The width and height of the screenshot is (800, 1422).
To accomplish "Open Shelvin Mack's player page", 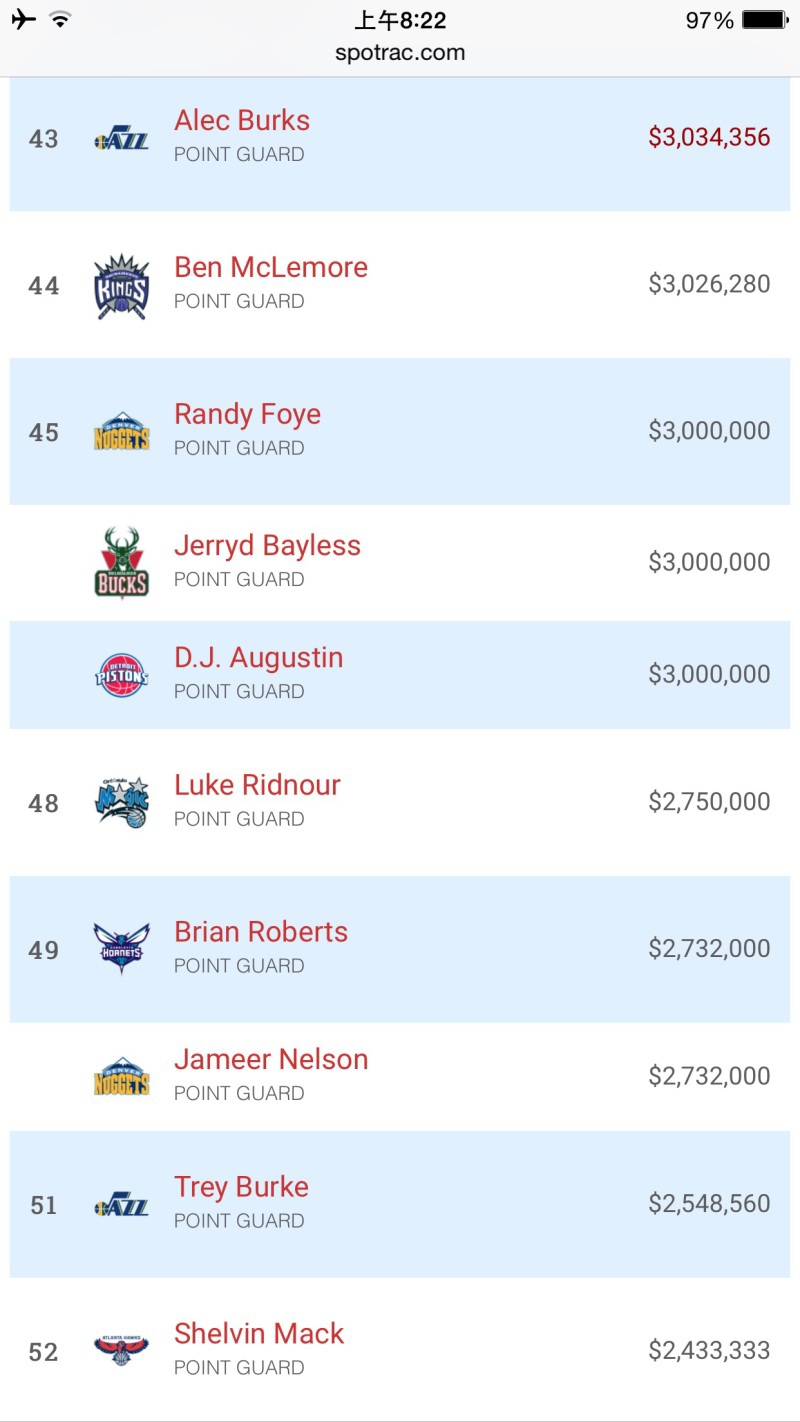I will tap(259, 1334).
